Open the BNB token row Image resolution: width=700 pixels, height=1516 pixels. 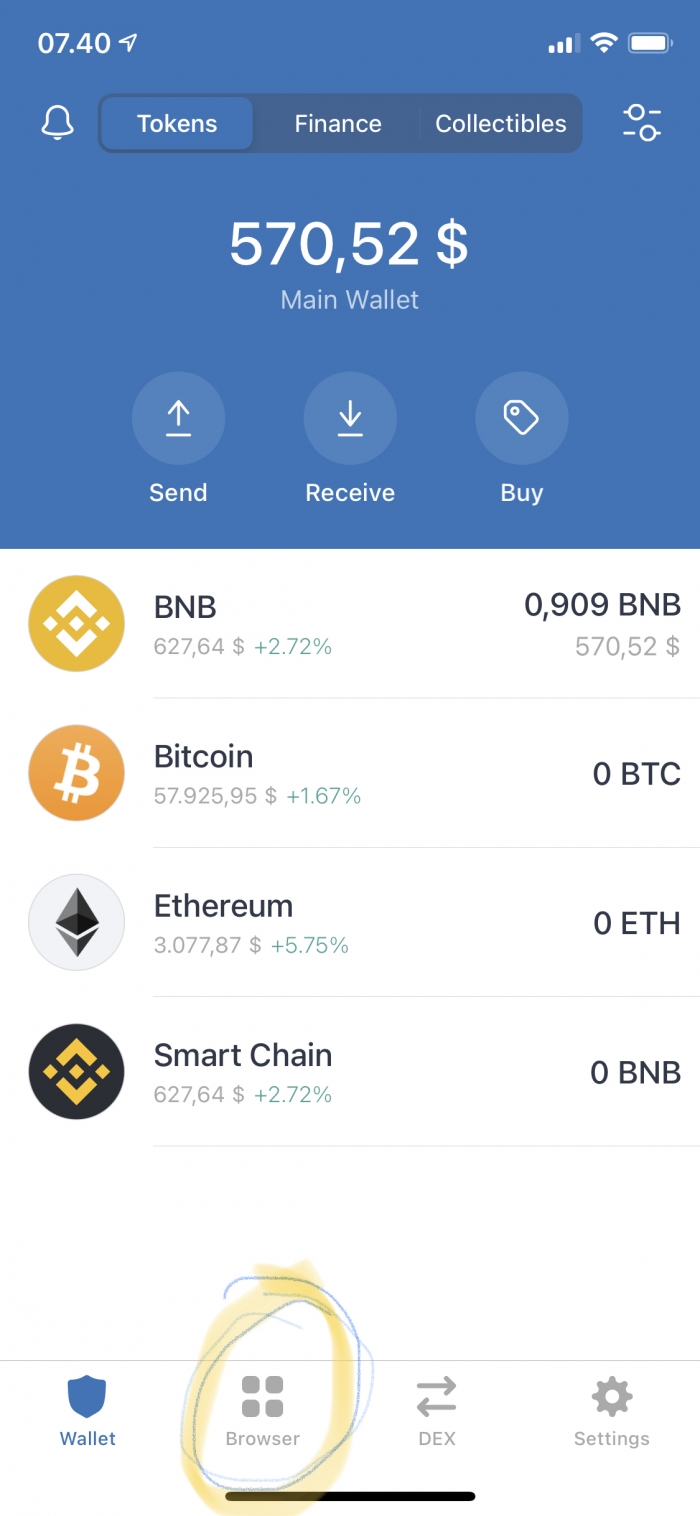[x=350, y=624]
